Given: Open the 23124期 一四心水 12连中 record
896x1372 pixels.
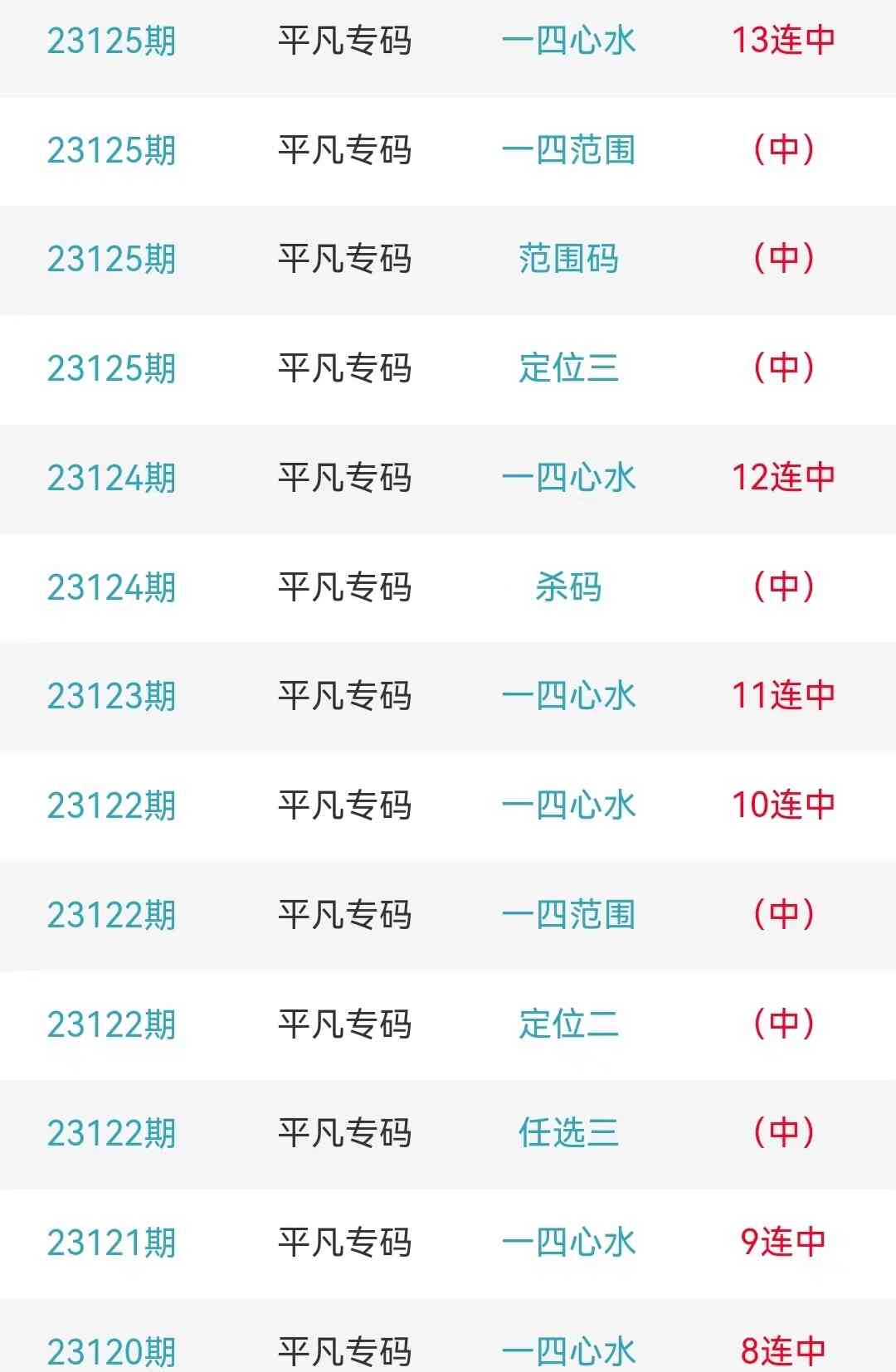Looking at the screenshot, I should click(568, 478).
